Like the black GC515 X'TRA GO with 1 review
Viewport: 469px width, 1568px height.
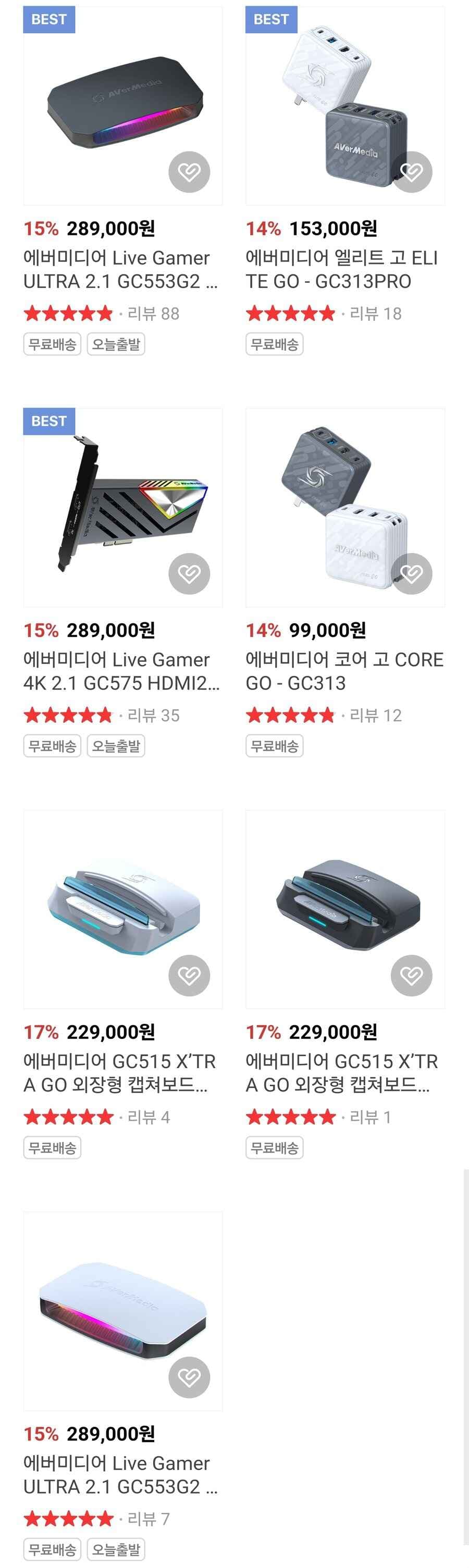tap(411, 976)
